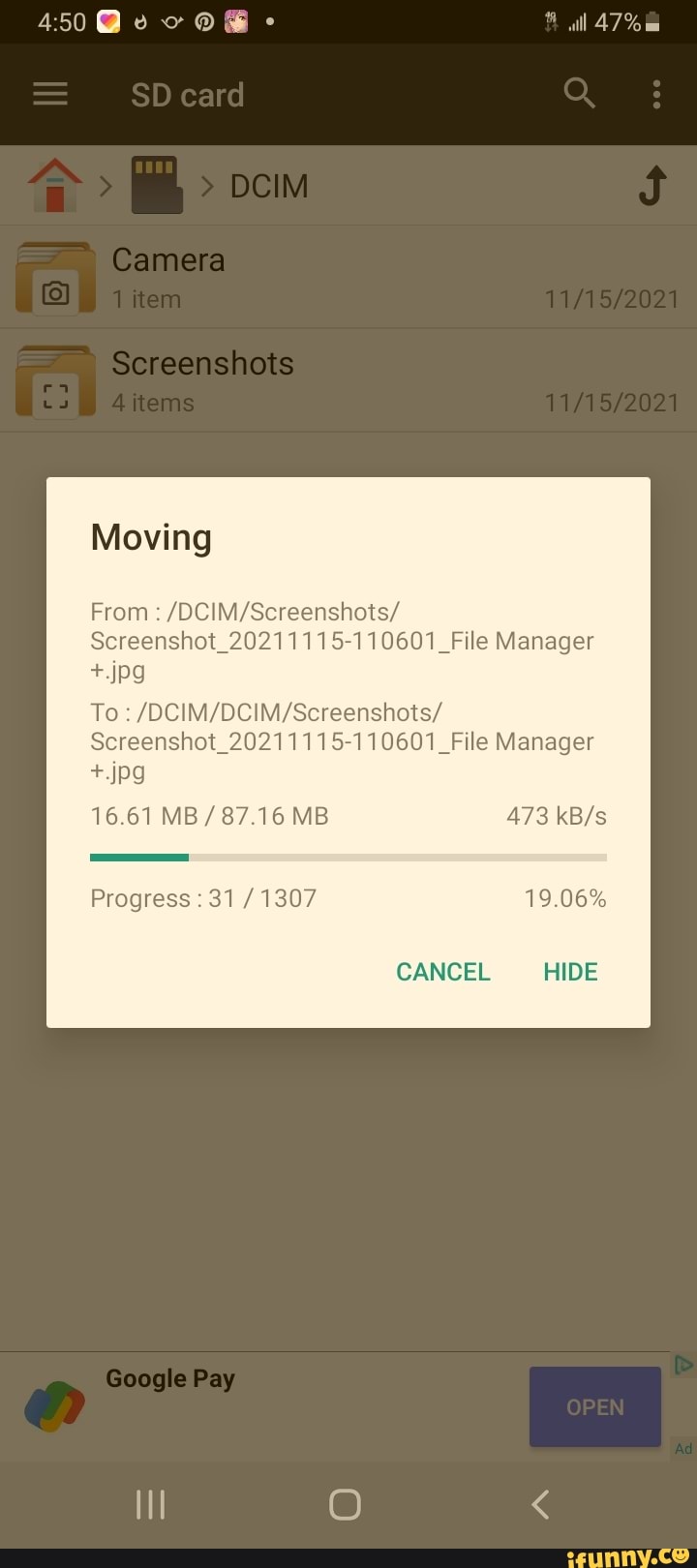Tap the recent apps navigation button
Viewport: 697px width, 1568px height.
click(x=150, y=1504)
